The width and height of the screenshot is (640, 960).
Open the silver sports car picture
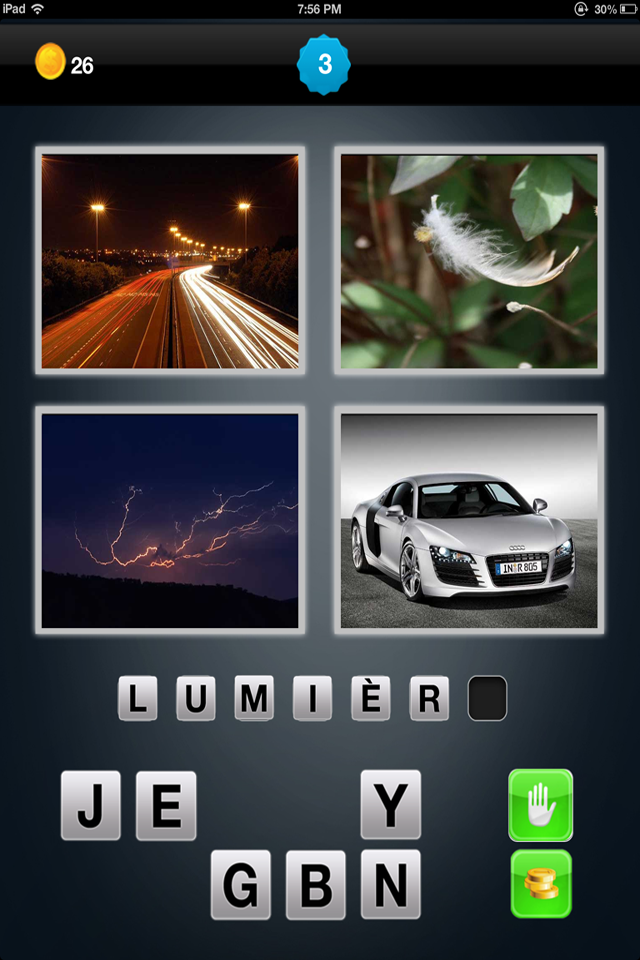(x=469, y=520)
